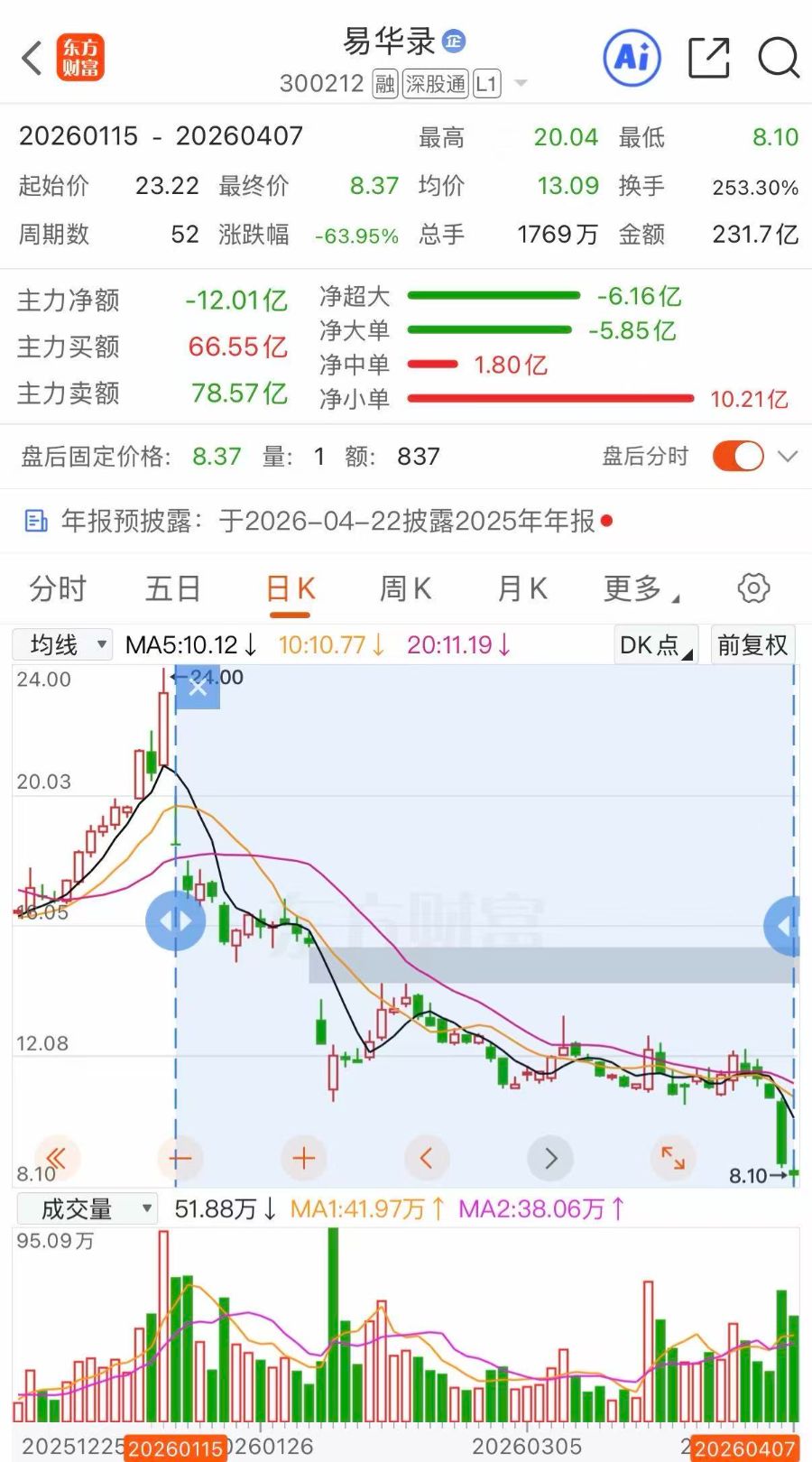The width and height of the screenshot is (812, 1462).
Task: Select the 周K tab
Action: point(405,588)
